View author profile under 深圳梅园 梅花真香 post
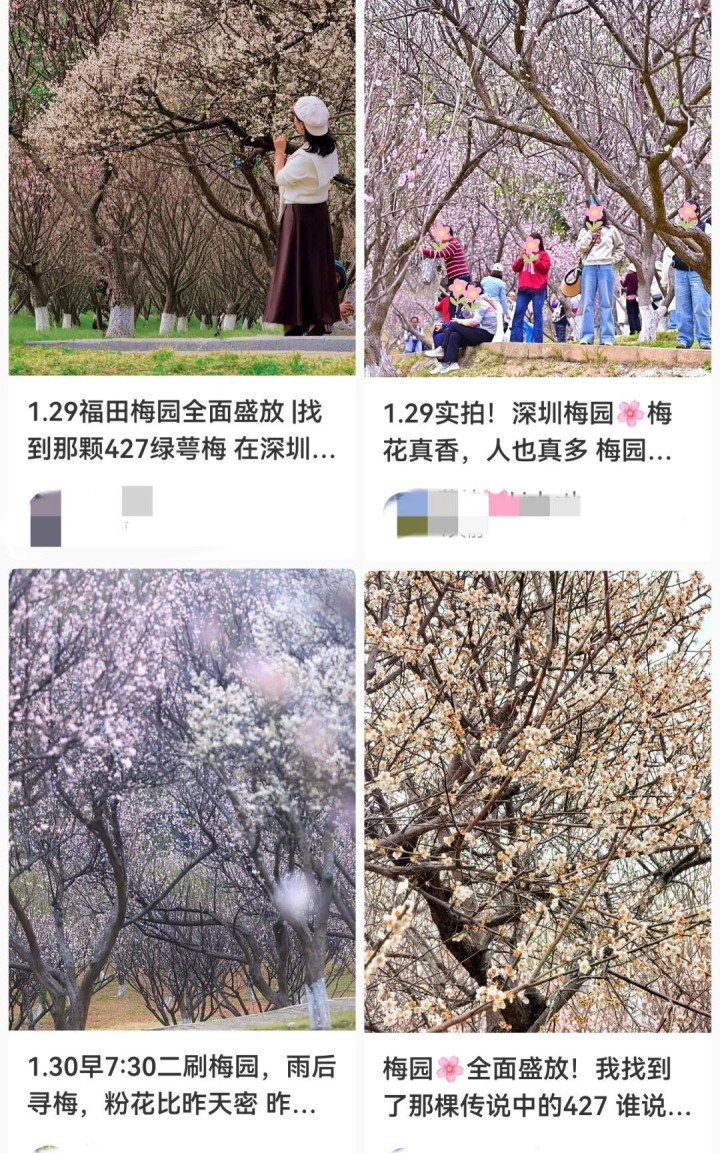The image size is (720, 1153). (412, 514)
